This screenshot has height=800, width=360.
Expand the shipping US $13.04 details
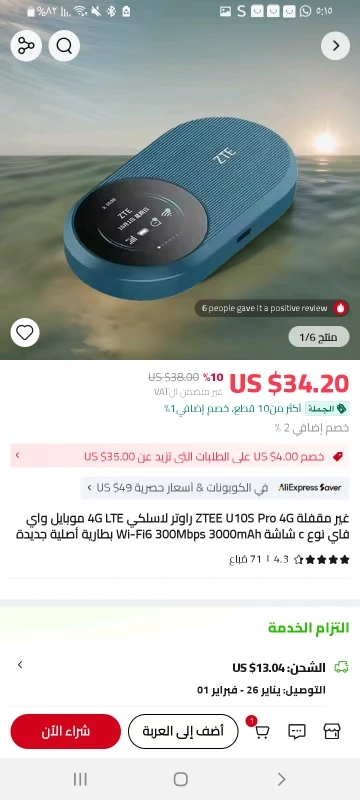point(180,667)
